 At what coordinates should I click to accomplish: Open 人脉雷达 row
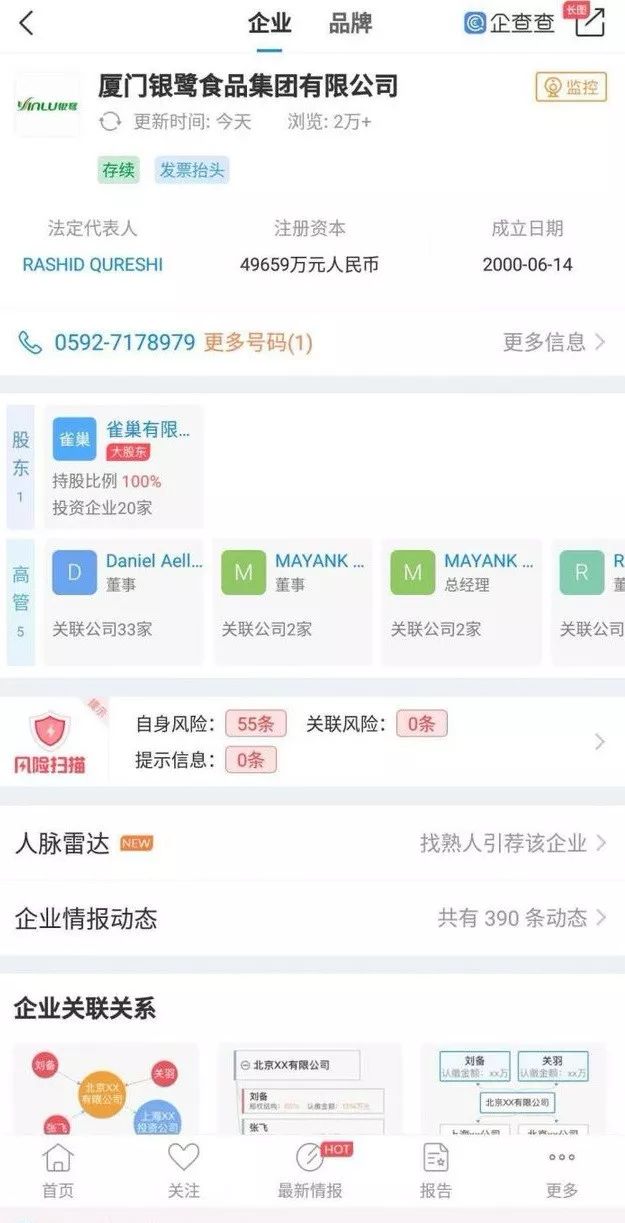pyautogui.click(x=312, y=843)
